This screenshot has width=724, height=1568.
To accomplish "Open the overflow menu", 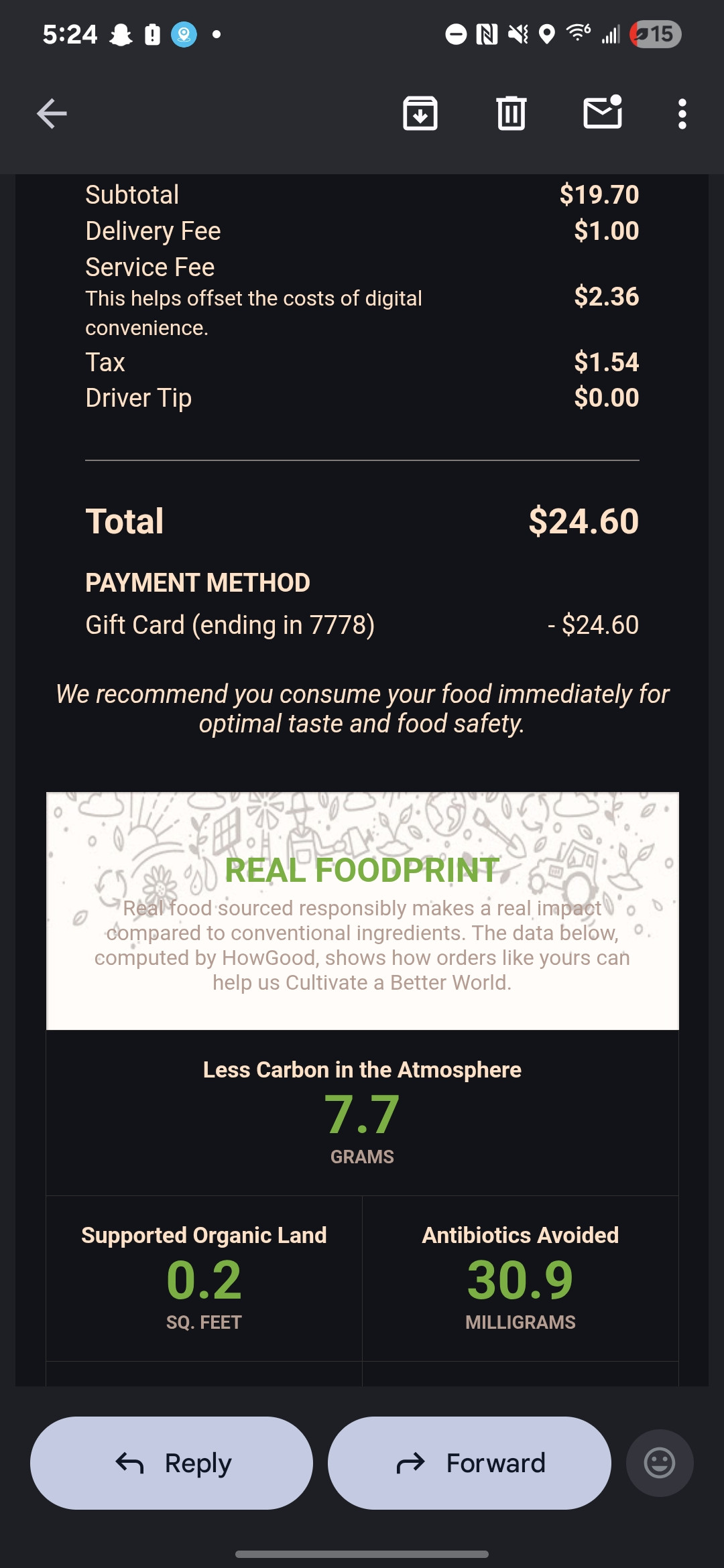I will click(x=682, y=114).
